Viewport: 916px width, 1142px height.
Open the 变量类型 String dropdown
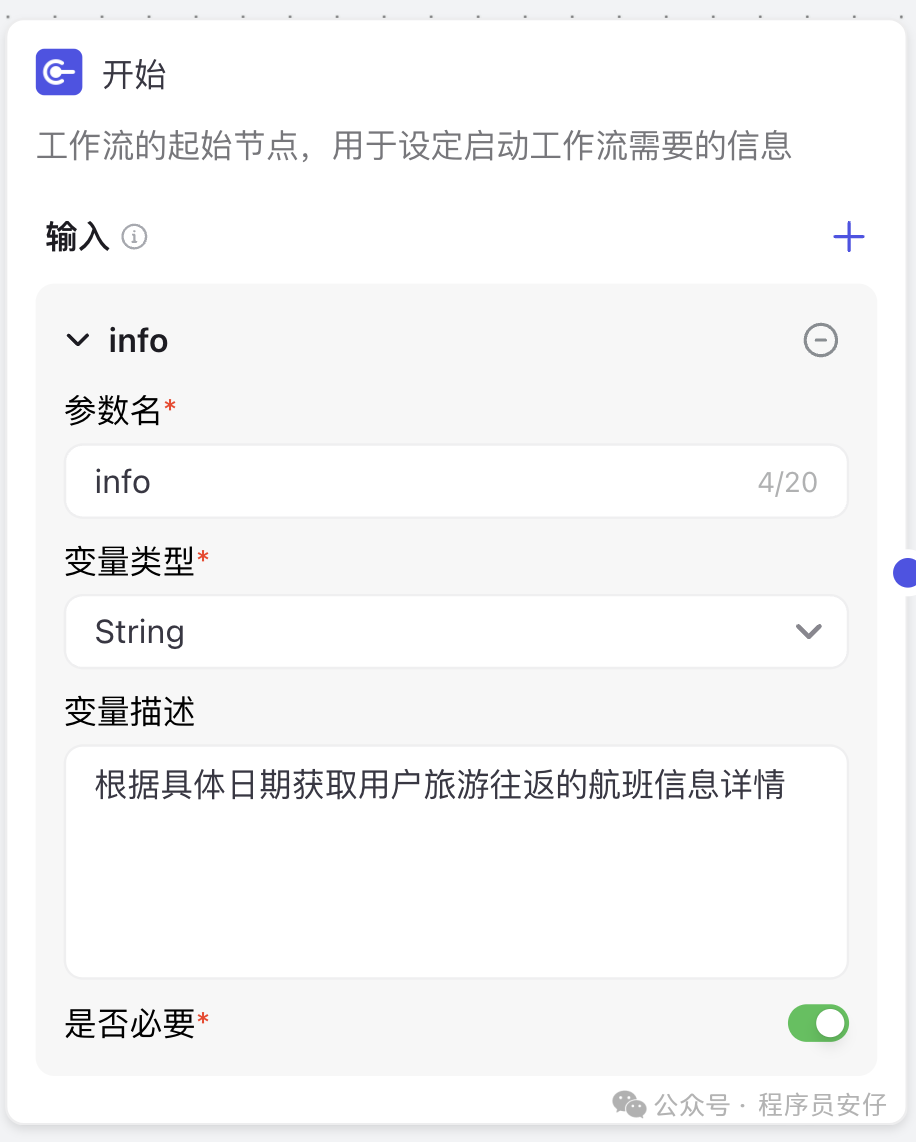pyautogui.click(x=456, y=632)
